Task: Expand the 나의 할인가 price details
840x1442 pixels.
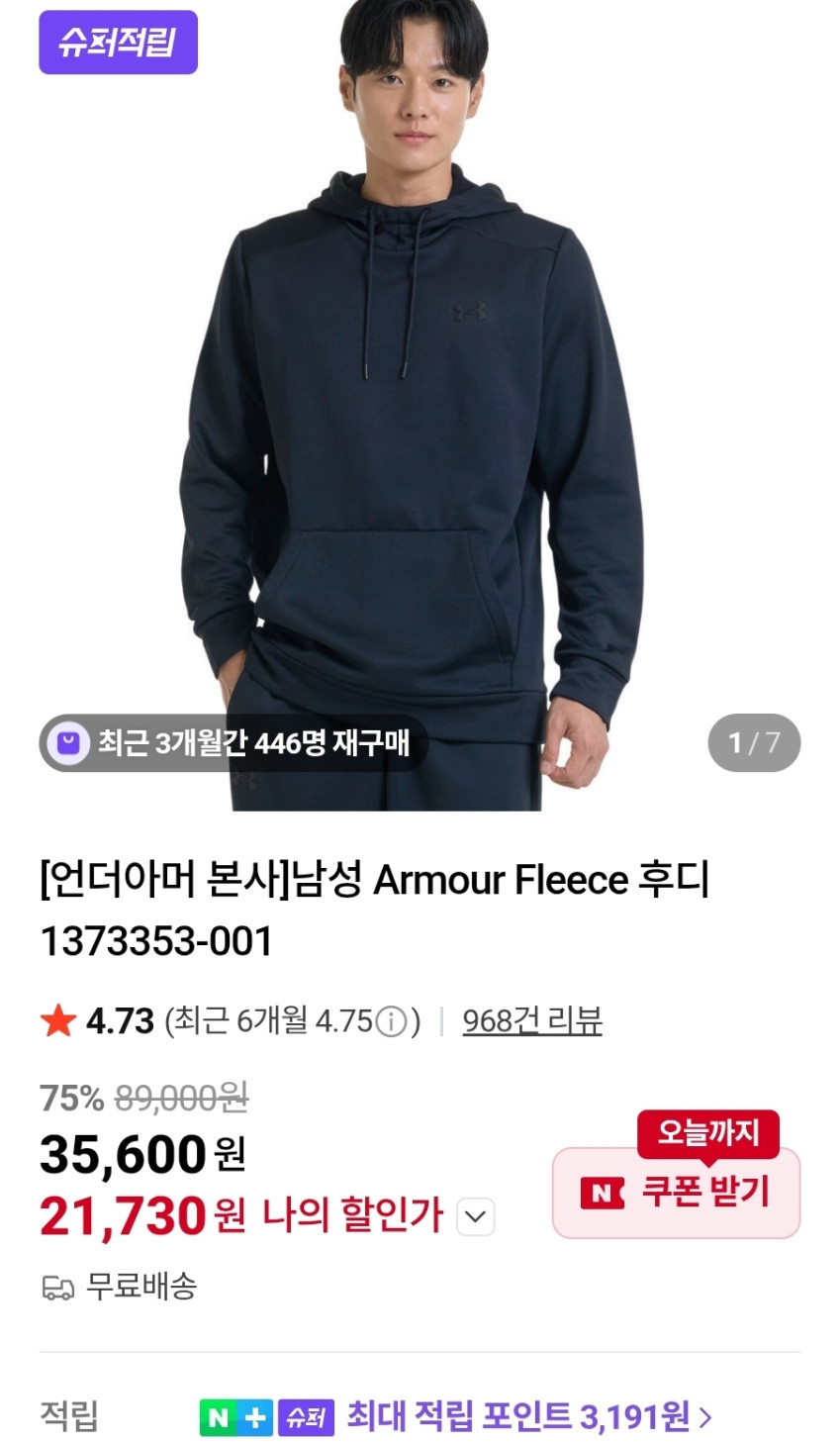Action: 475,1216
